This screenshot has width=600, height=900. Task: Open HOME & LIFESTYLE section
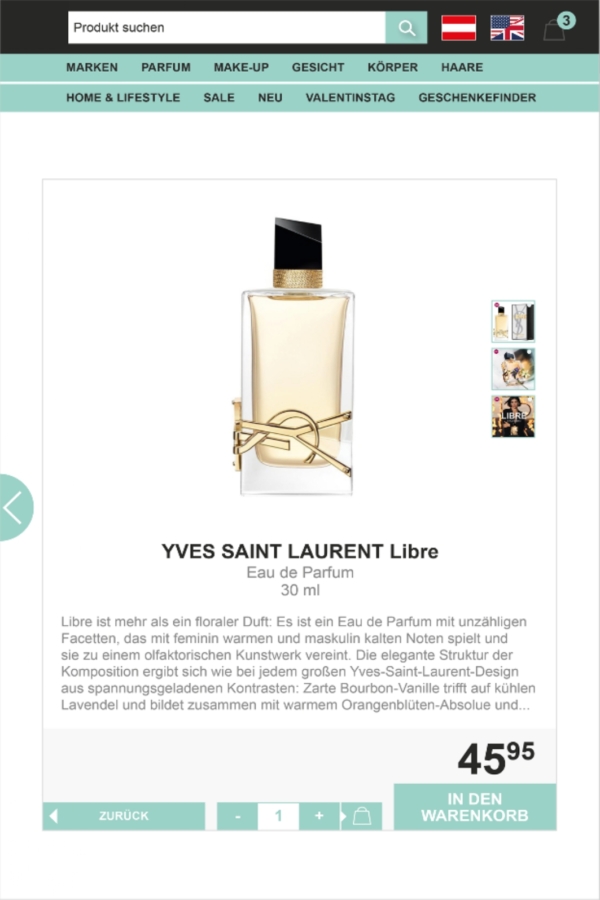point(123,98)
